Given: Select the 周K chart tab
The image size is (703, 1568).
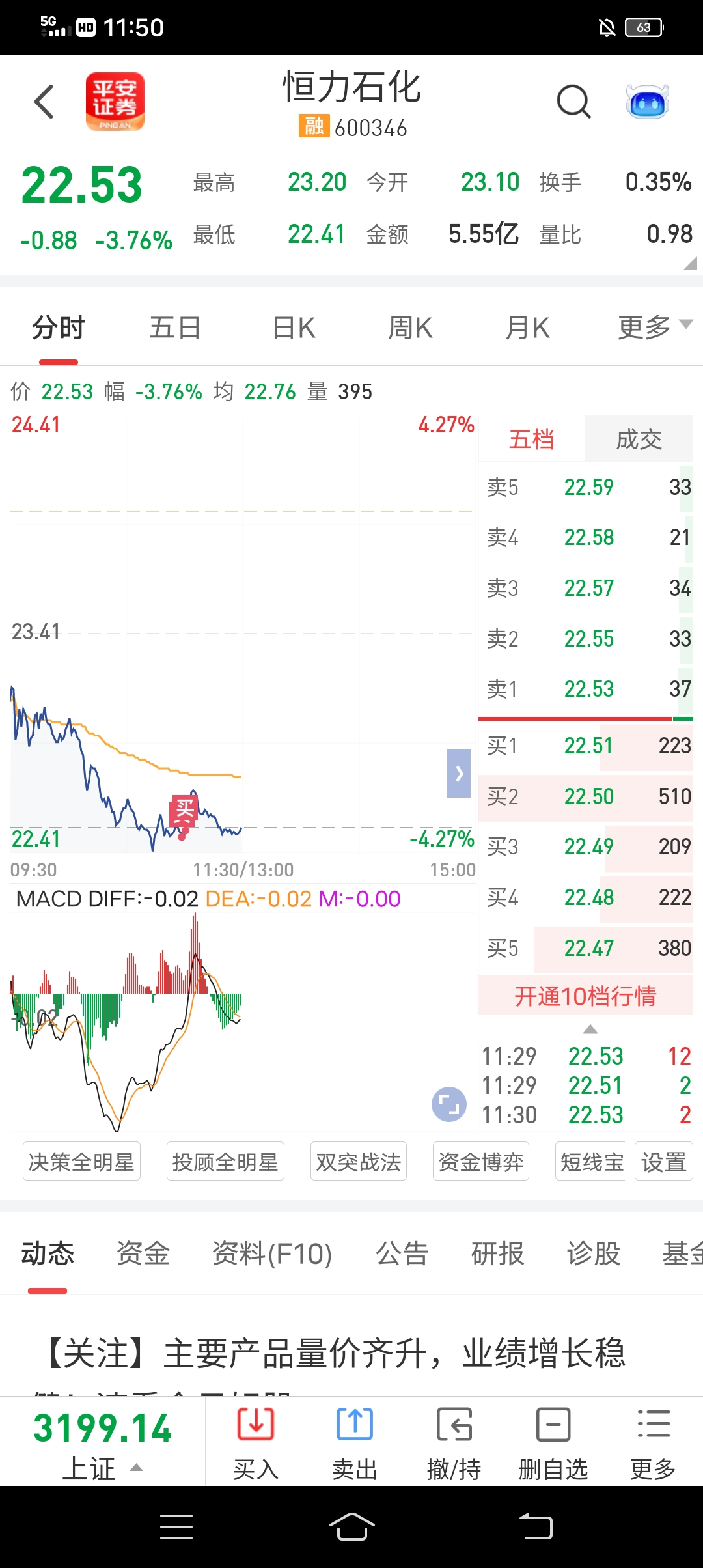Looking at the screenshot, I should (x=410, y=328).
